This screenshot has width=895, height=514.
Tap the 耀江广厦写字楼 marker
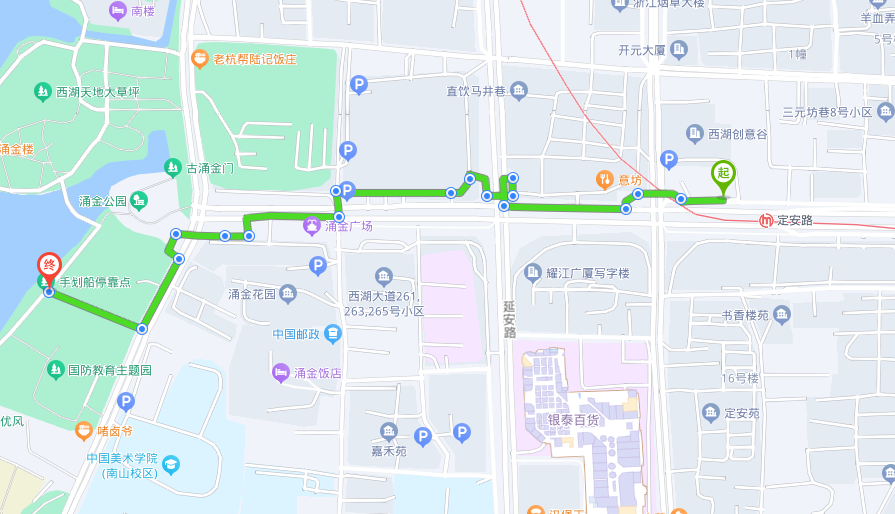(532, 272)
